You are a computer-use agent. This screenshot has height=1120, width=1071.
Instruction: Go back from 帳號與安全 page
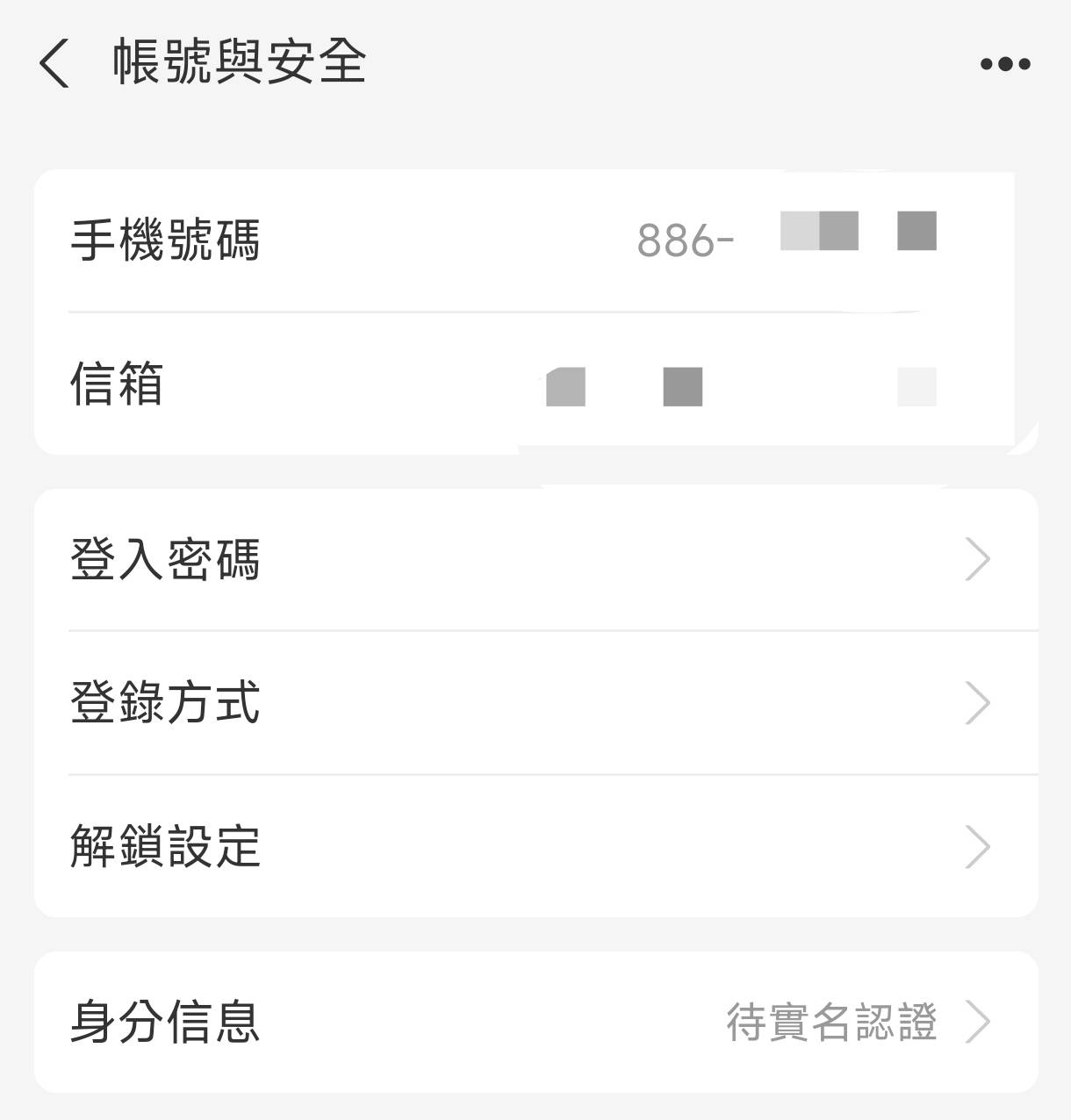[54, 63]
